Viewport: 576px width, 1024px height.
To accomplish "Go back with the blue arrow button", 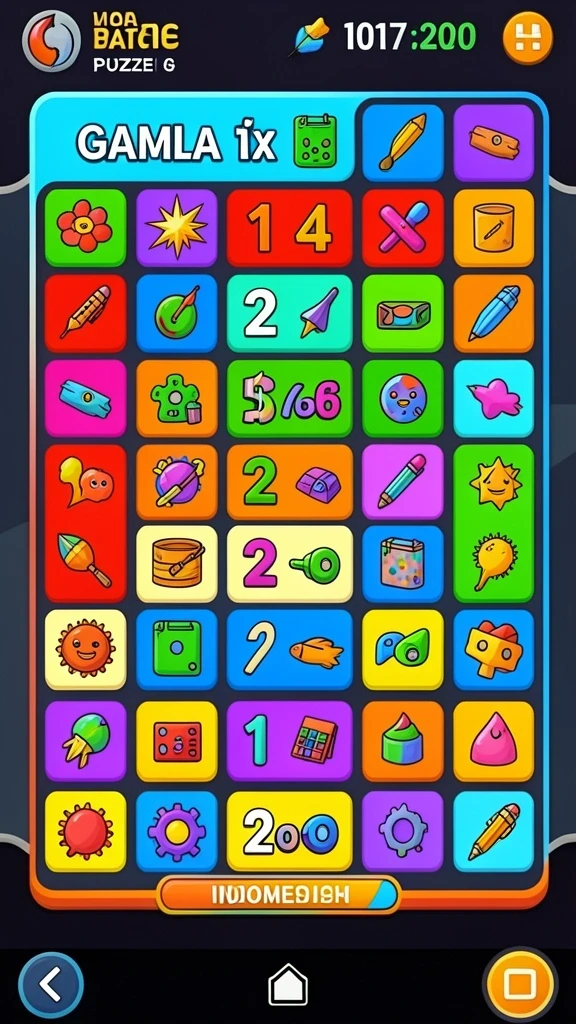I will [x=51, y=985].
